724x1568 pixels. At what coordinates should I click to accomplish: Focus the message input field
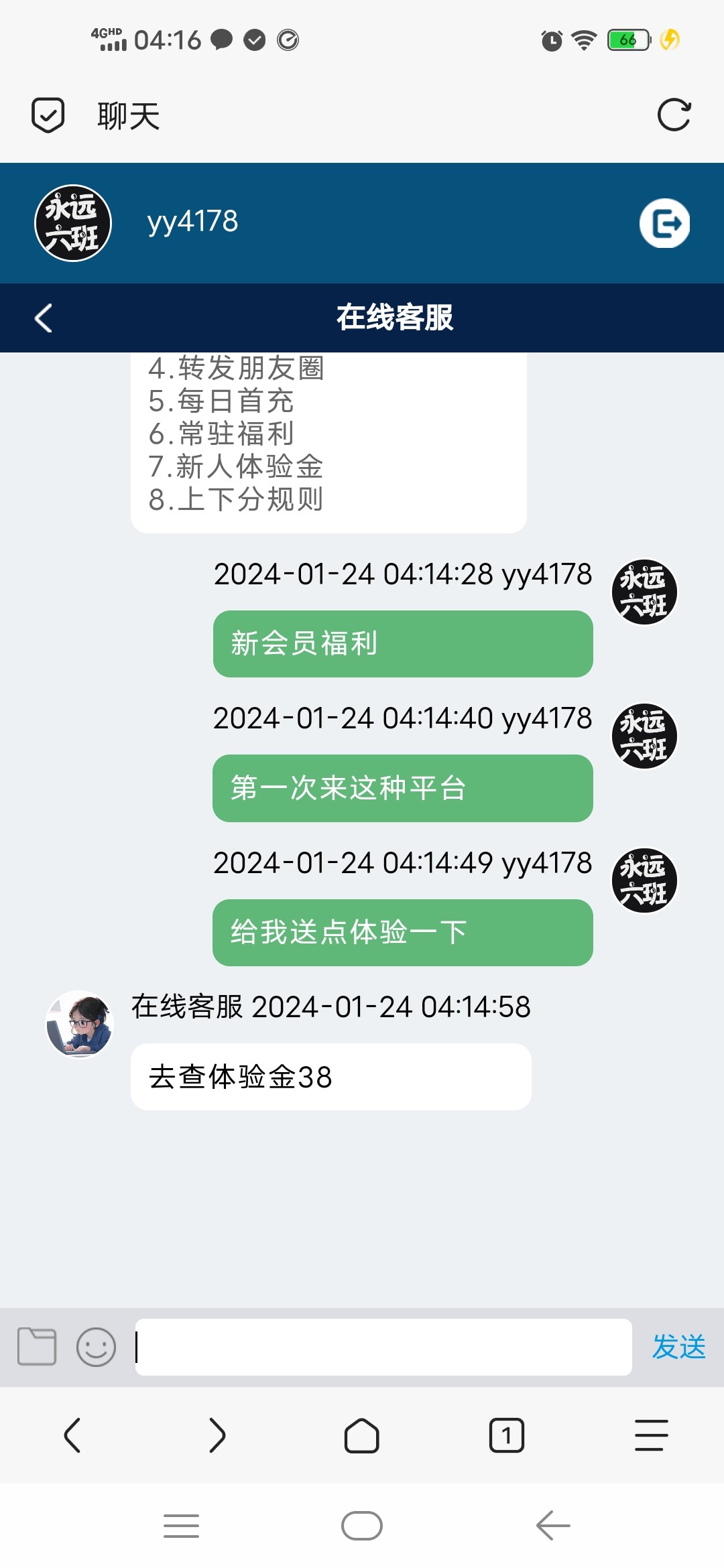pyautogui.click(x=383, y=1347)
